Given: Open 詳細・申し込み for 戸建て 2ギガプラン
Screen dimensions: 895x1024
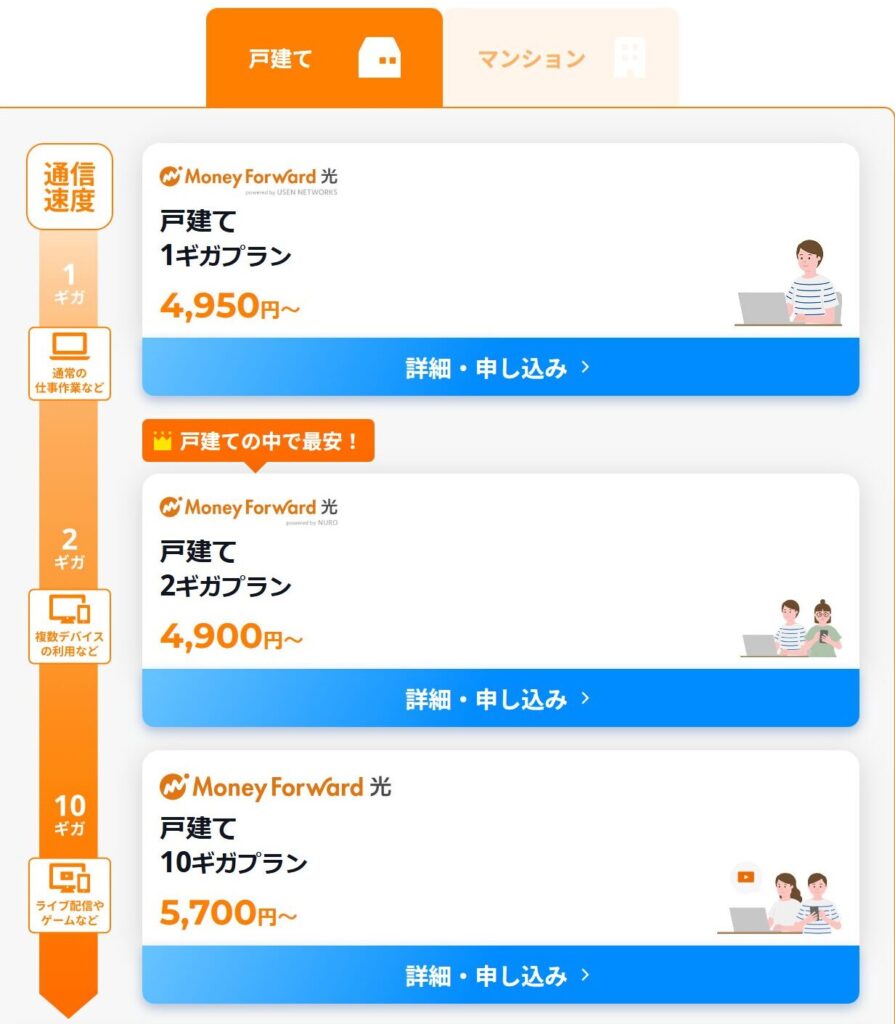Looking at the screenshot, I should click(x=500, y=698).
